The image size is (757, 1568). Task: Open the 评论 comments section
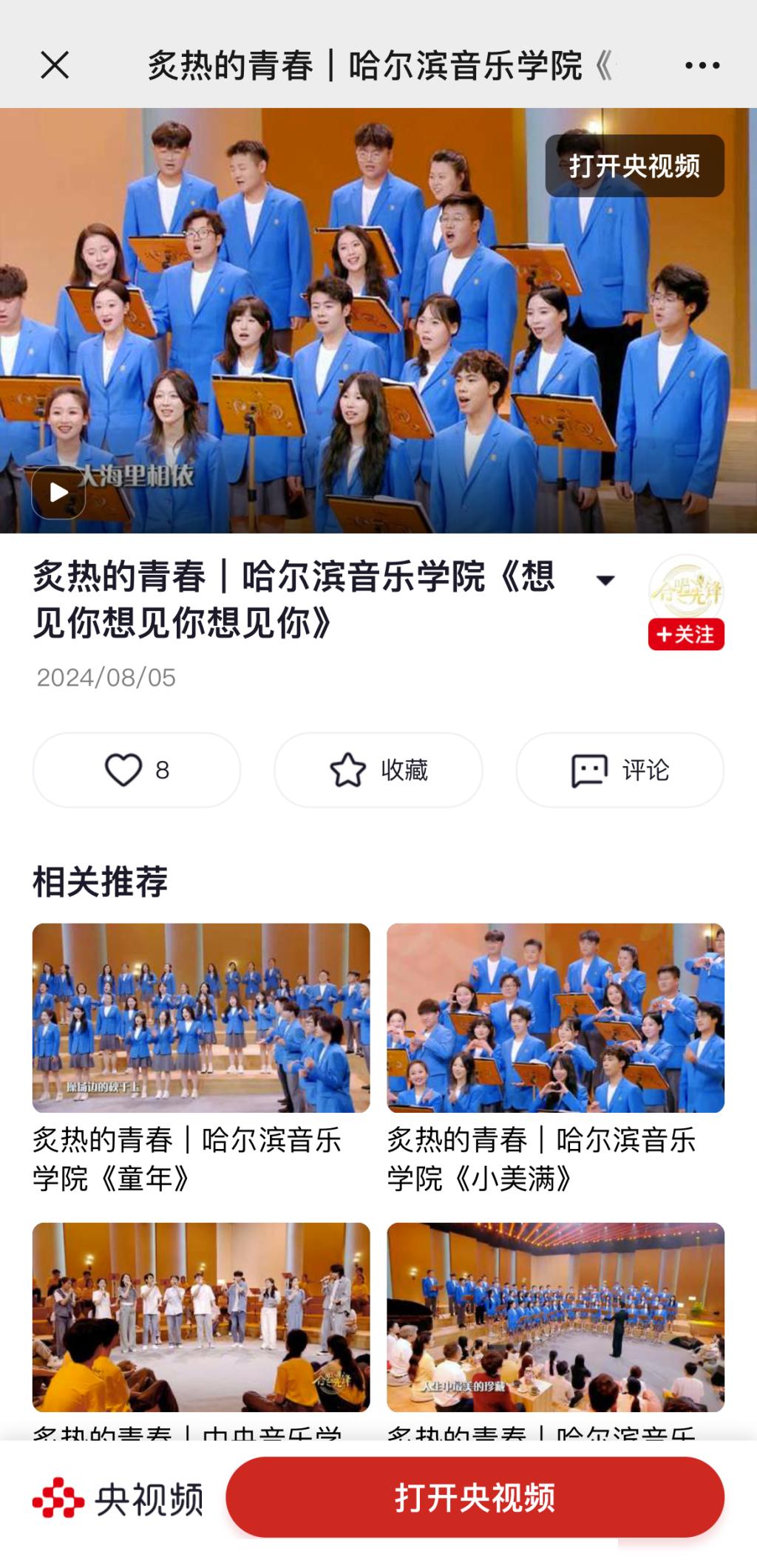(619, 770)
